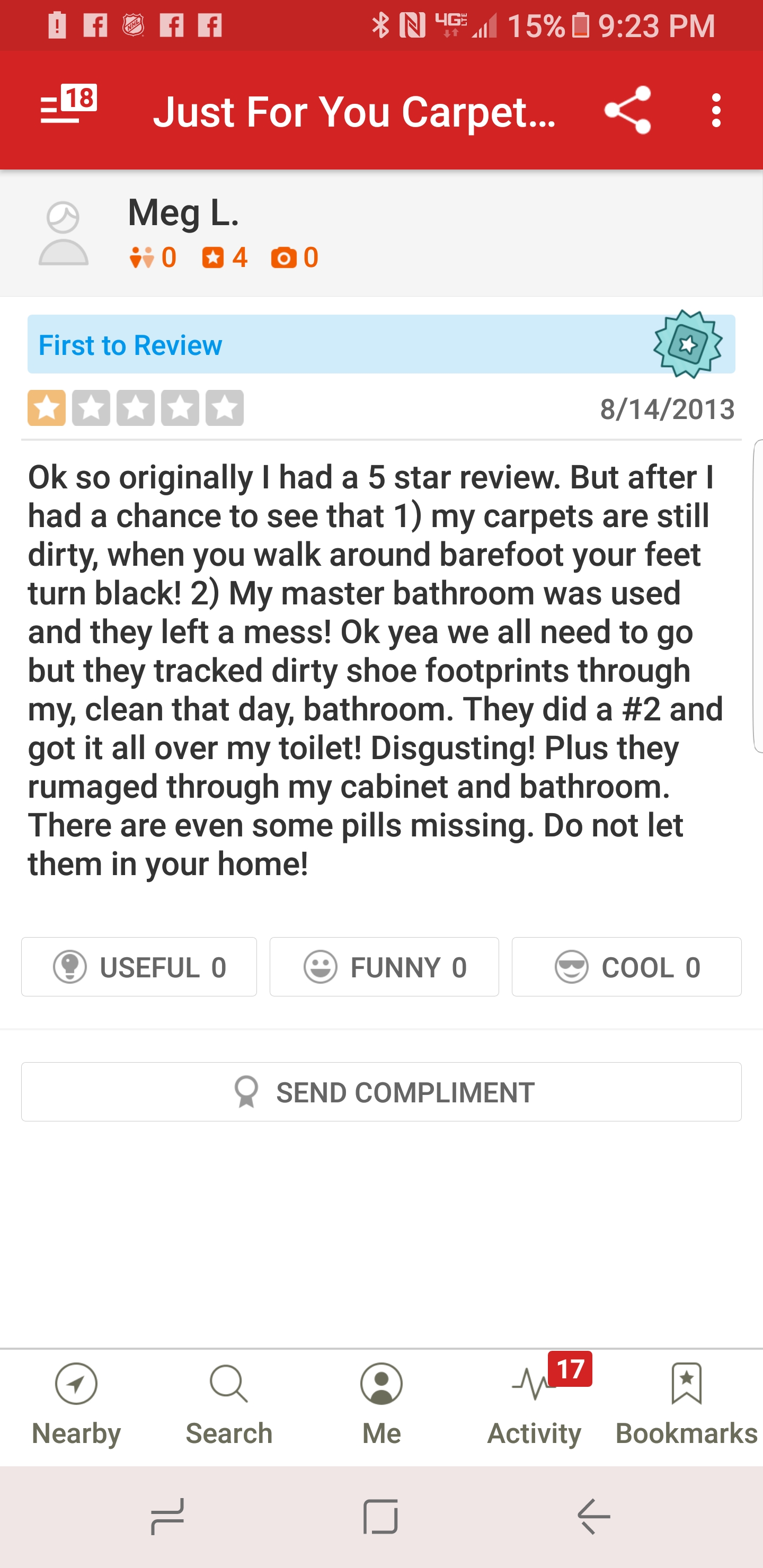Open recent apps from navigation bar
Screen dimensions: 763x1568
click(x=167, y=1516)
